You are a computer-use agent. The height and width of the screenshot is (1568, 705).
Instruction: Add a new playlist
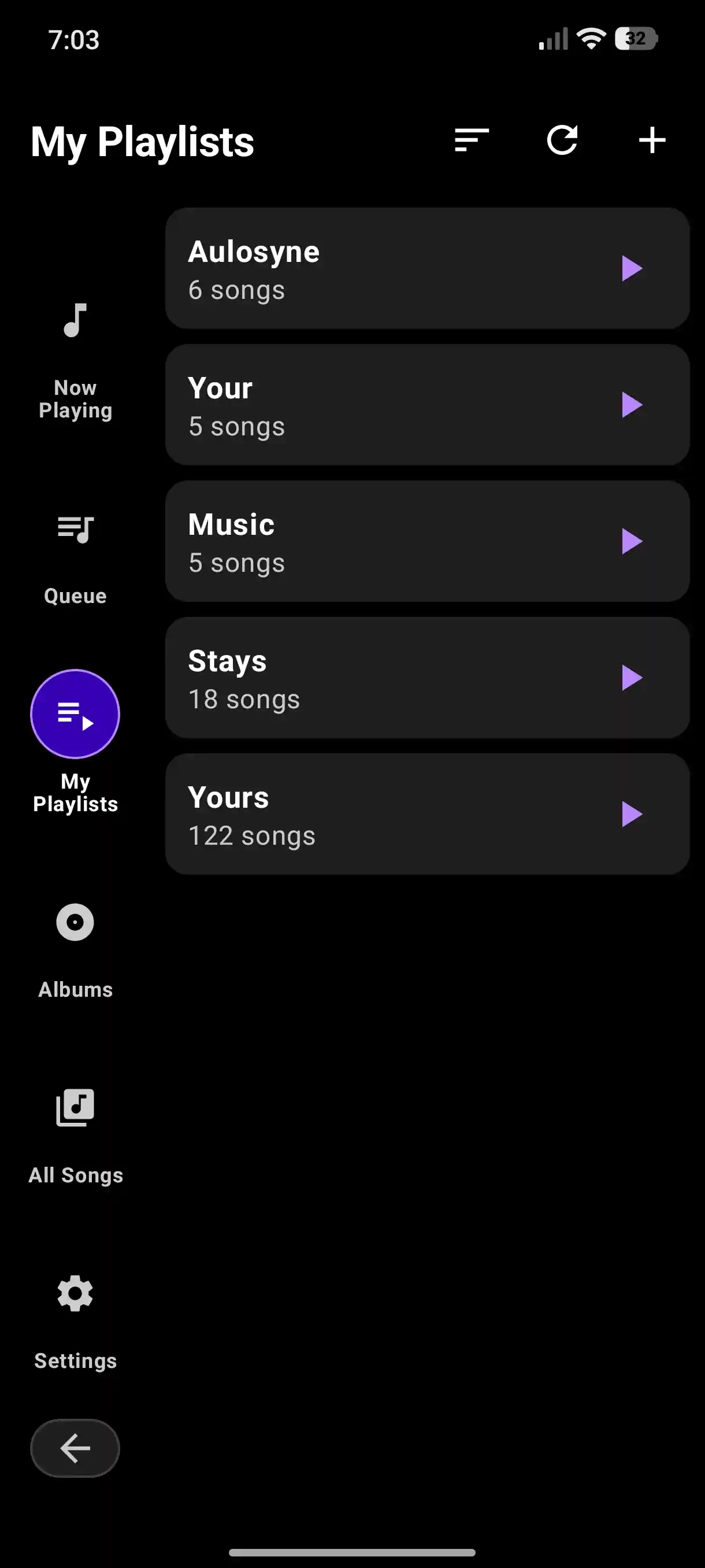[651, 140]
